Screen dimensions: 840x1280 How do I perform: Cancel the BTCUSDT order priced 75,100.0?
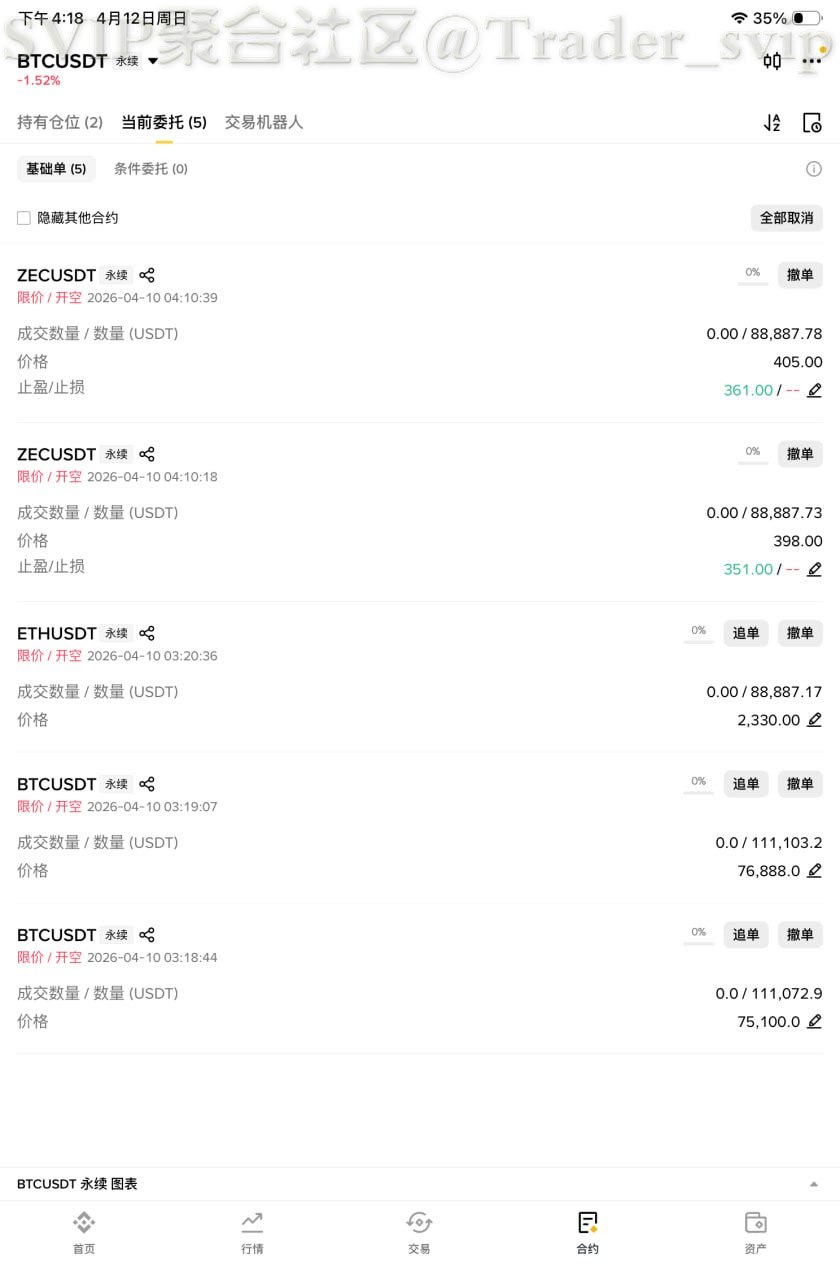(800, 935)
